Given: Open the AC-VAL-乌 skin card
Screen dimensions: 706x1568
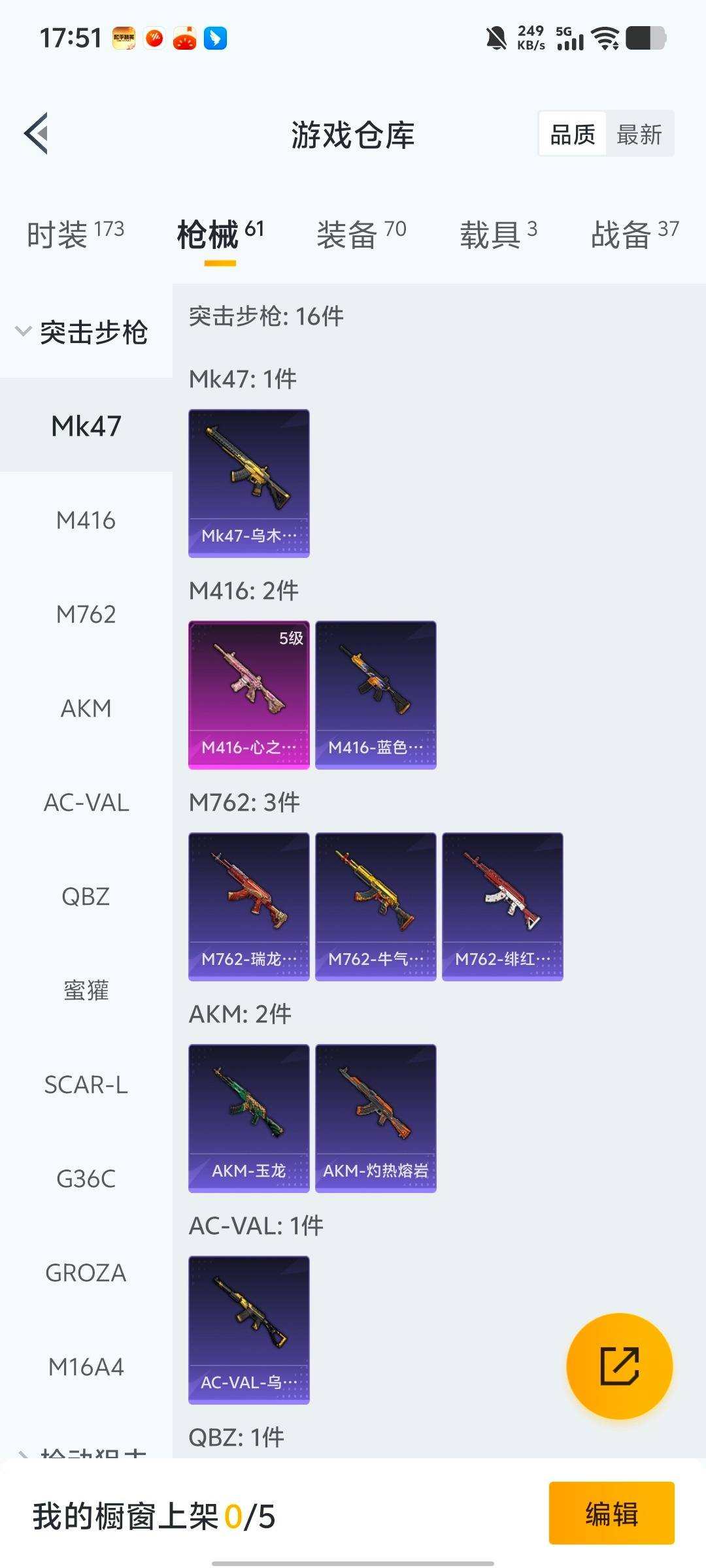Looking at the screenshot, I should coord(248,1330).
